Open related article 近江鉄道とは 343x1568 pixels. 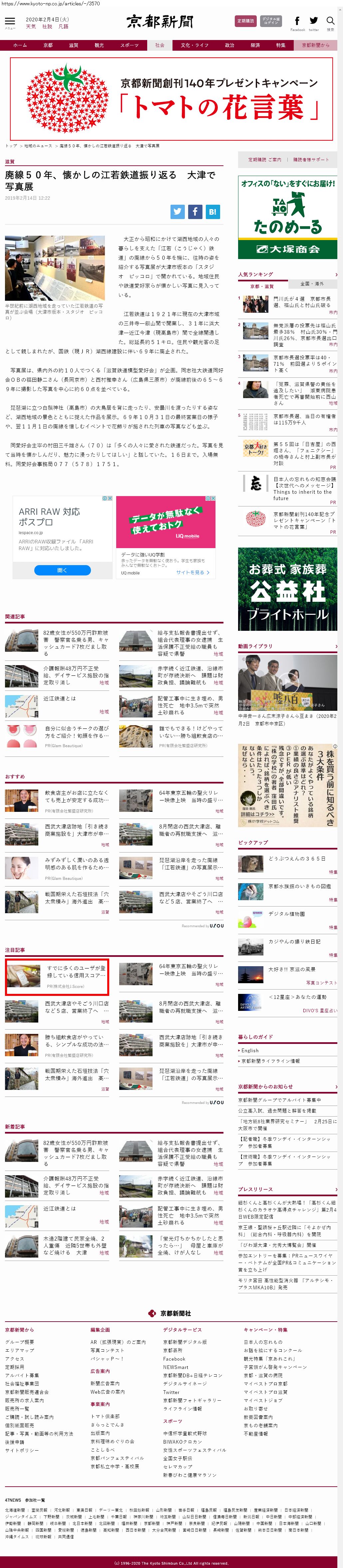[60, 699]
